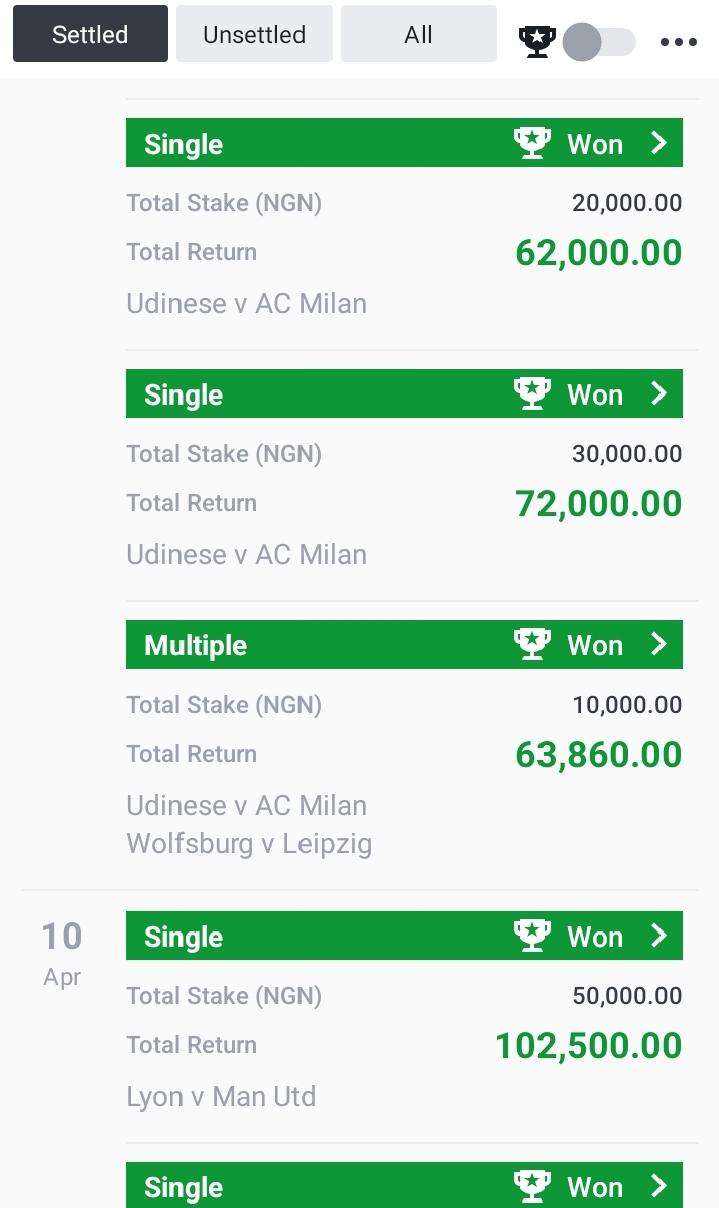View the Multiple bet returning 63,860.00

coord(404,645)
